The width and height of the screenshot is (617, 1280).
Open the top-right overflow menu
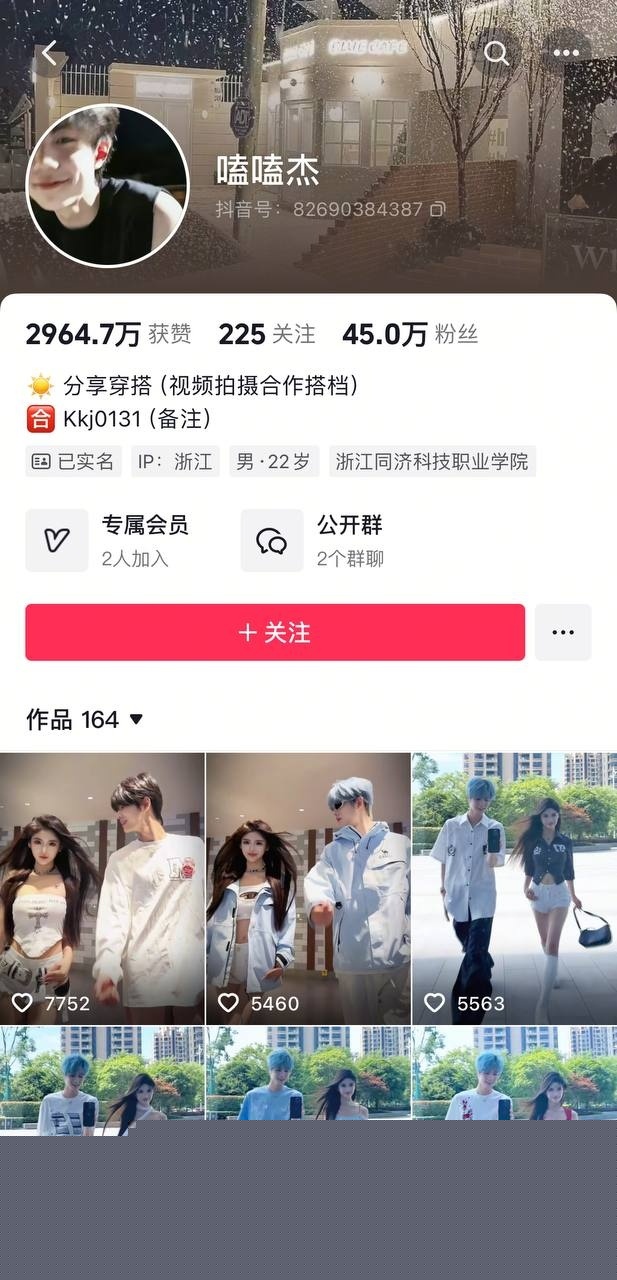(566, 54)
